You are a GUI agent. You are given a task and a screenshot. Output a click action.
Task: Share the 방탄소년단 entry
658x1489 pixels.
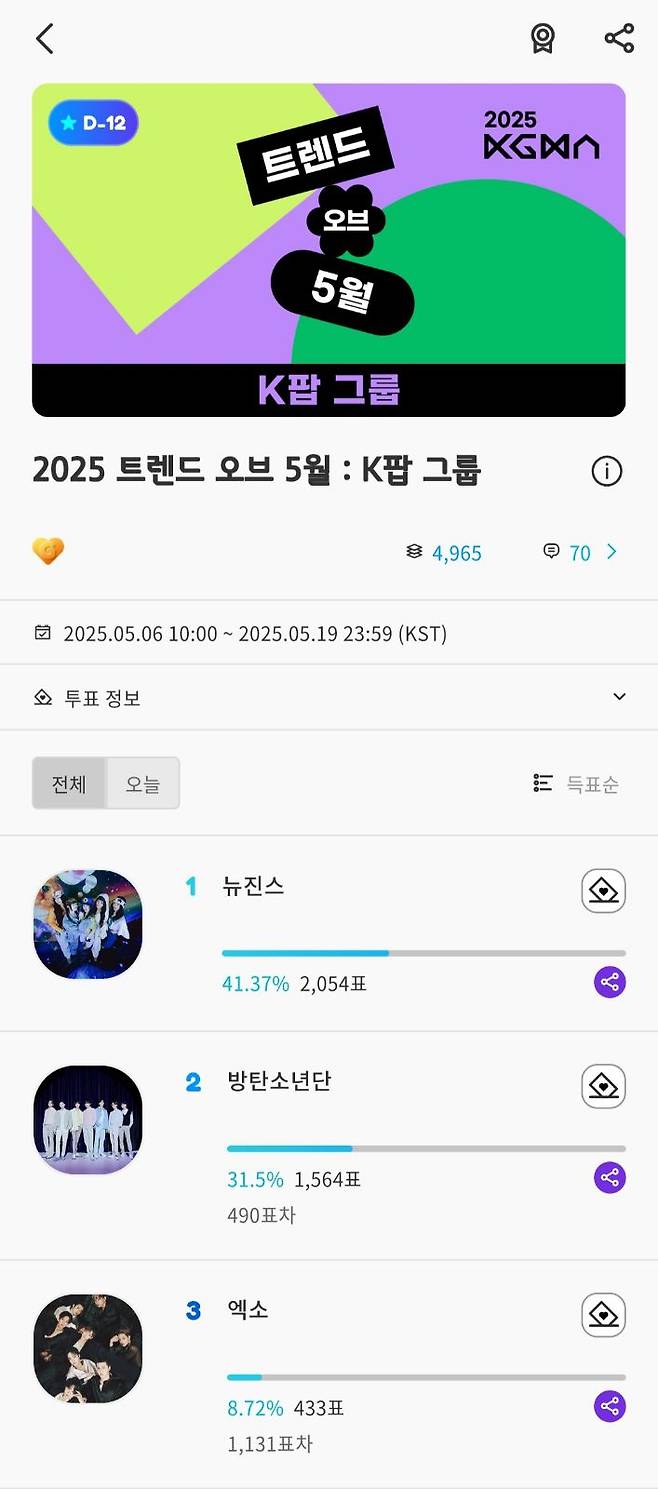[610, 1177]
